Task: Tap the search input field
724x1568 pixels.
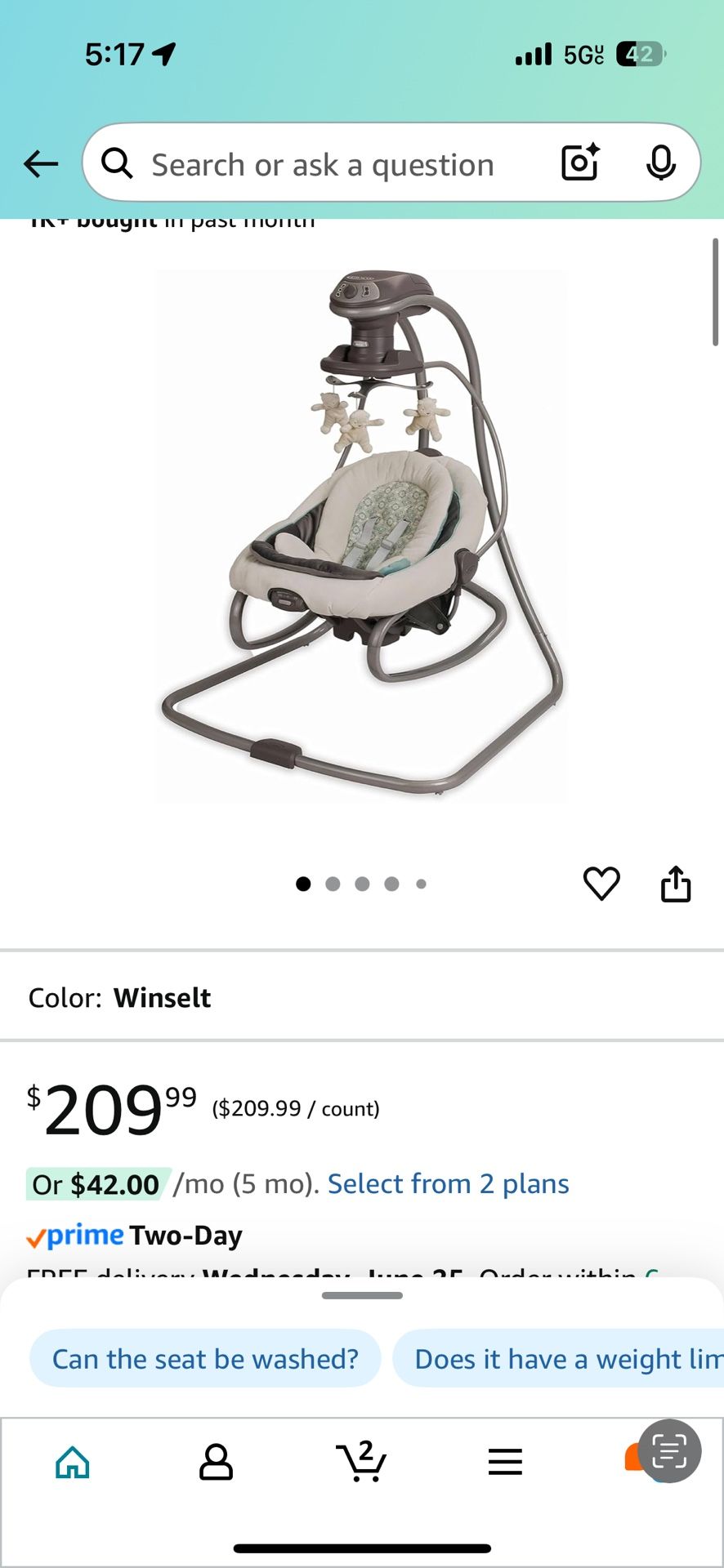Action: point(327,163)
